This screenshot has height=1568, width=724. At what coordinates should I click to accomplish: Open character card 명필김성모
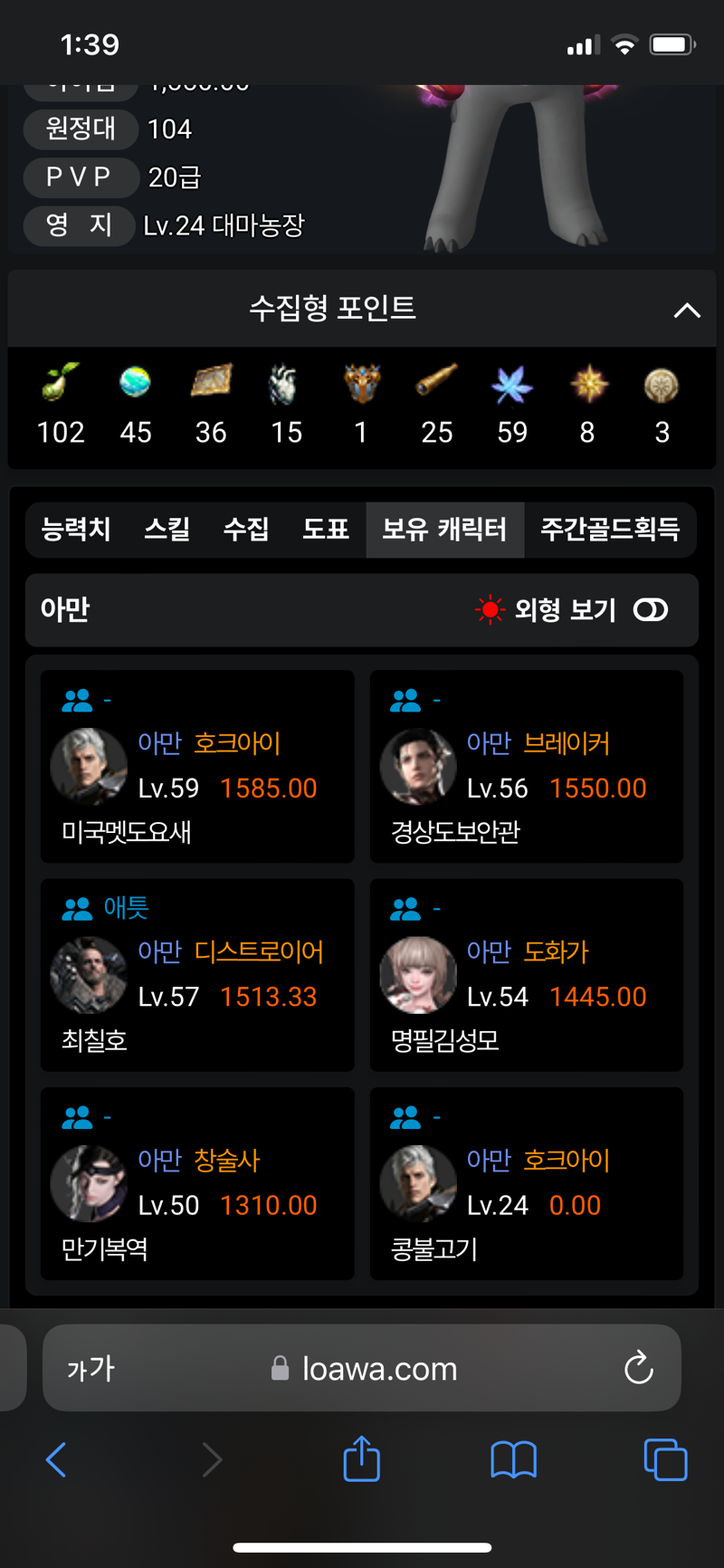click(x=526, y=975)
